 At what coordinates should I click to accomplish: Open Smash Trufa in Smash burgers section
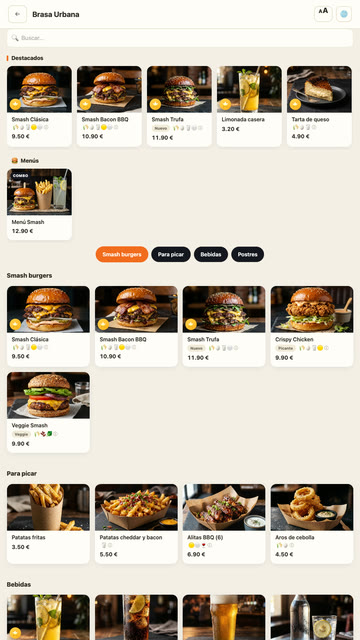pos(224,326)
